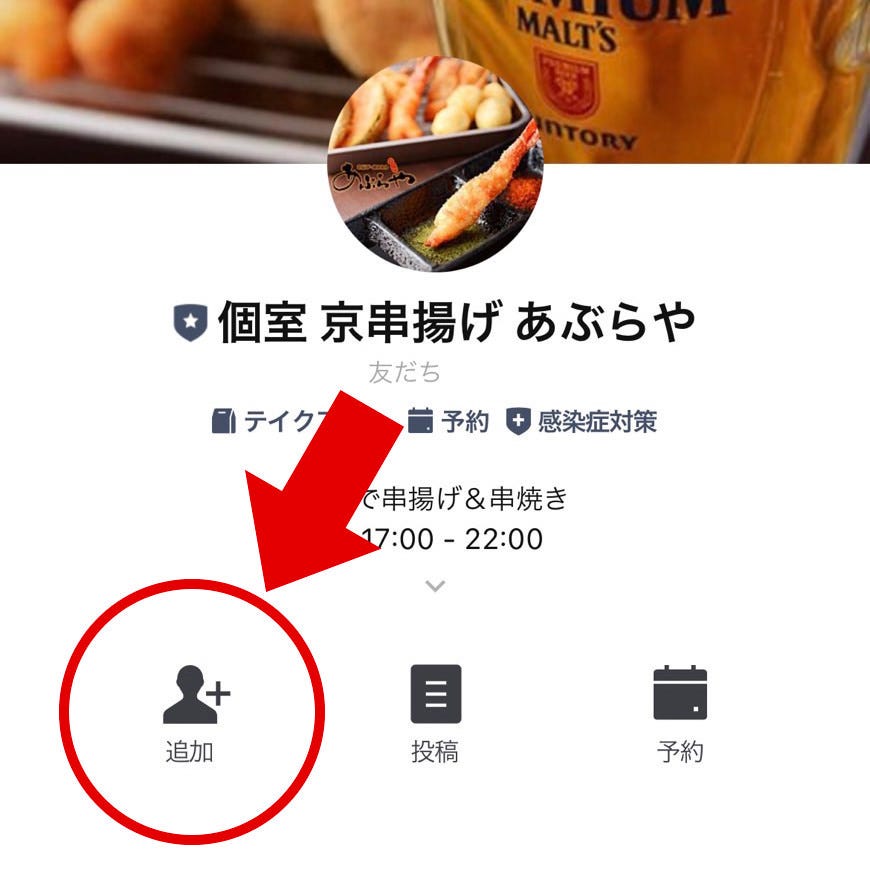Open the 感染症対策 info tag
This screenshot has width=870, height=870.
[x=582, y=421]
